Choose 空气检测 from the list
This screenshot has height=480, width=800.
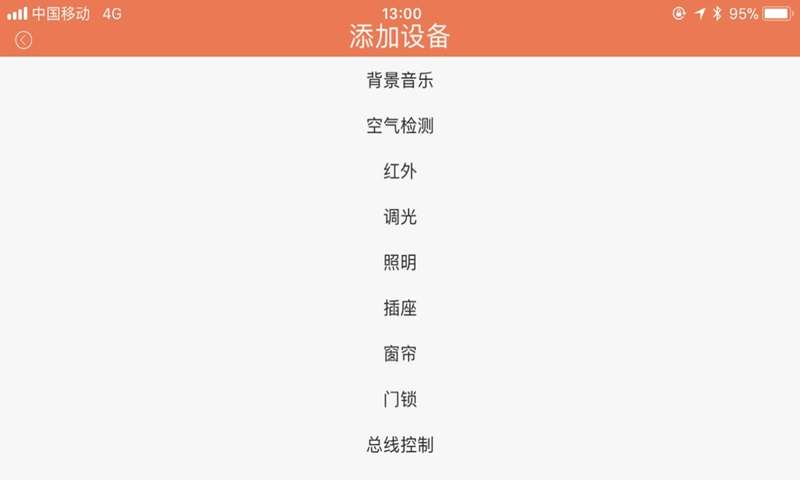click(x=400, y=126)
